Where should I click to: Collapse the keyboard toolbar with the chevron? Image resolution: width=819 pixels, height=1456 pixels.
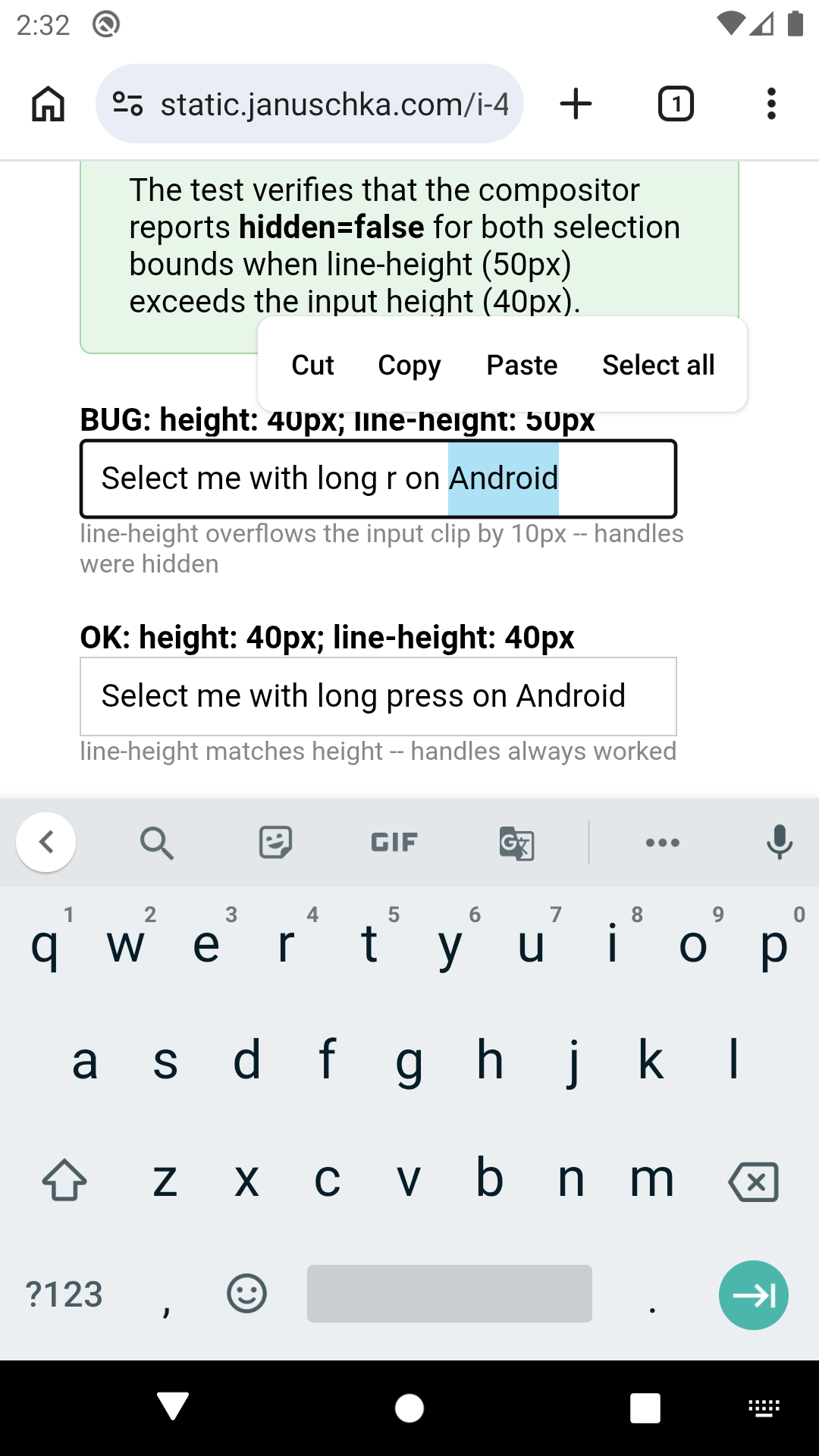(x=46, y=842)
